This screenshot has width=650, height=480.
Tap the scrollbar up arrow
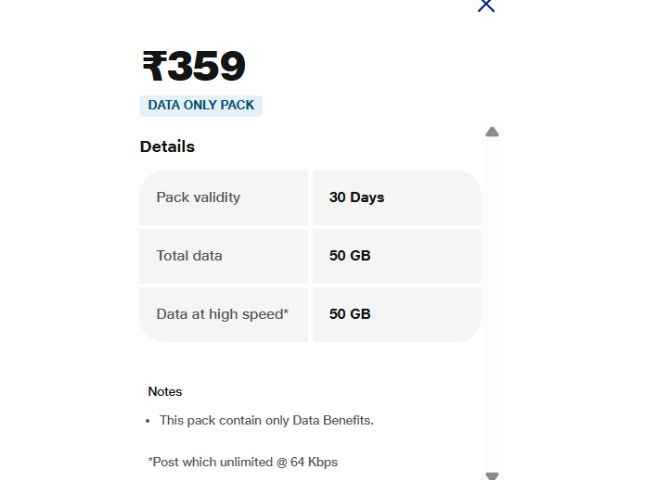tap(491, 132)
